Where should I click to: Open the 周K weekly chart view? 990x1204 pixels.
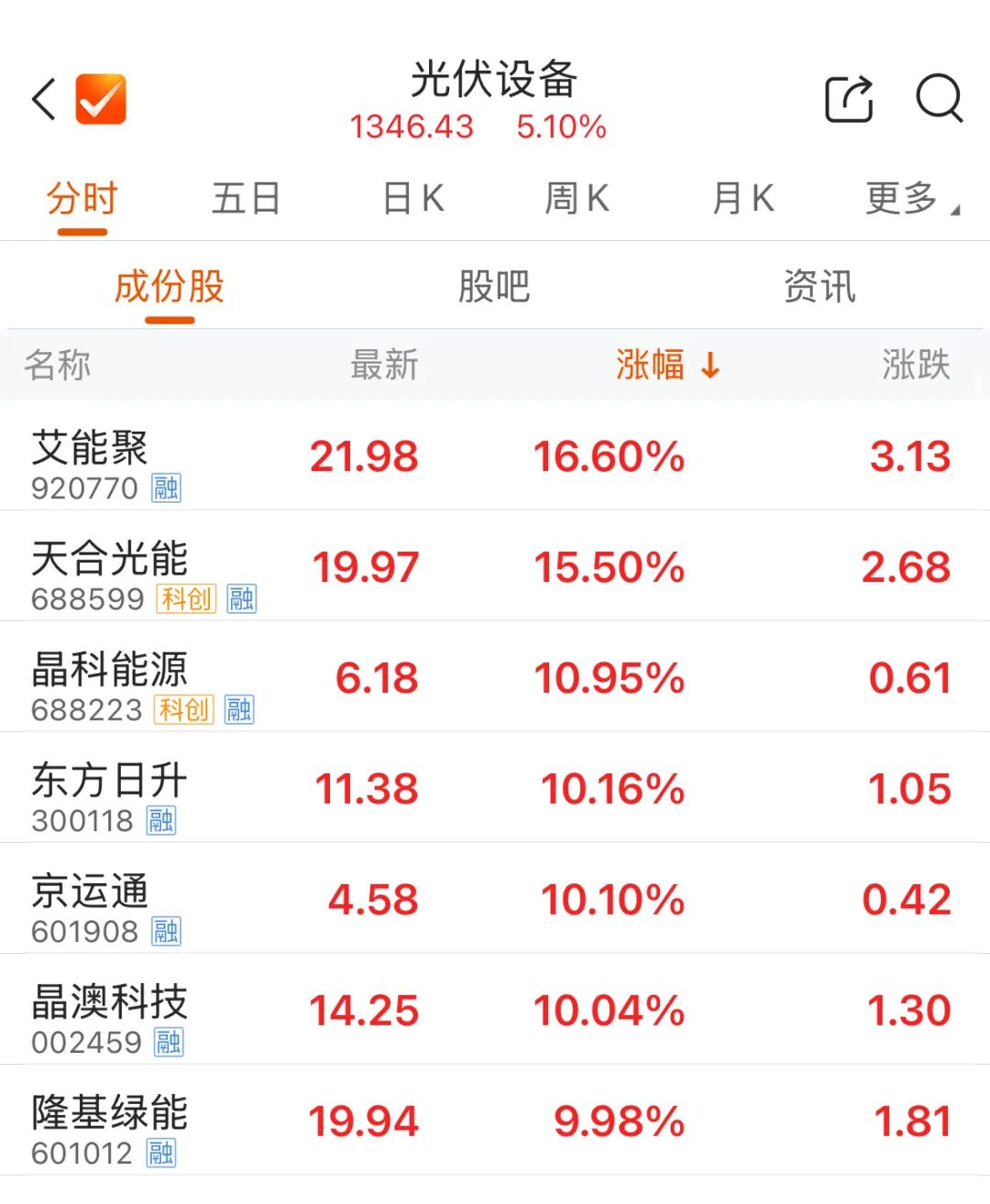click(x=576, y=198)
